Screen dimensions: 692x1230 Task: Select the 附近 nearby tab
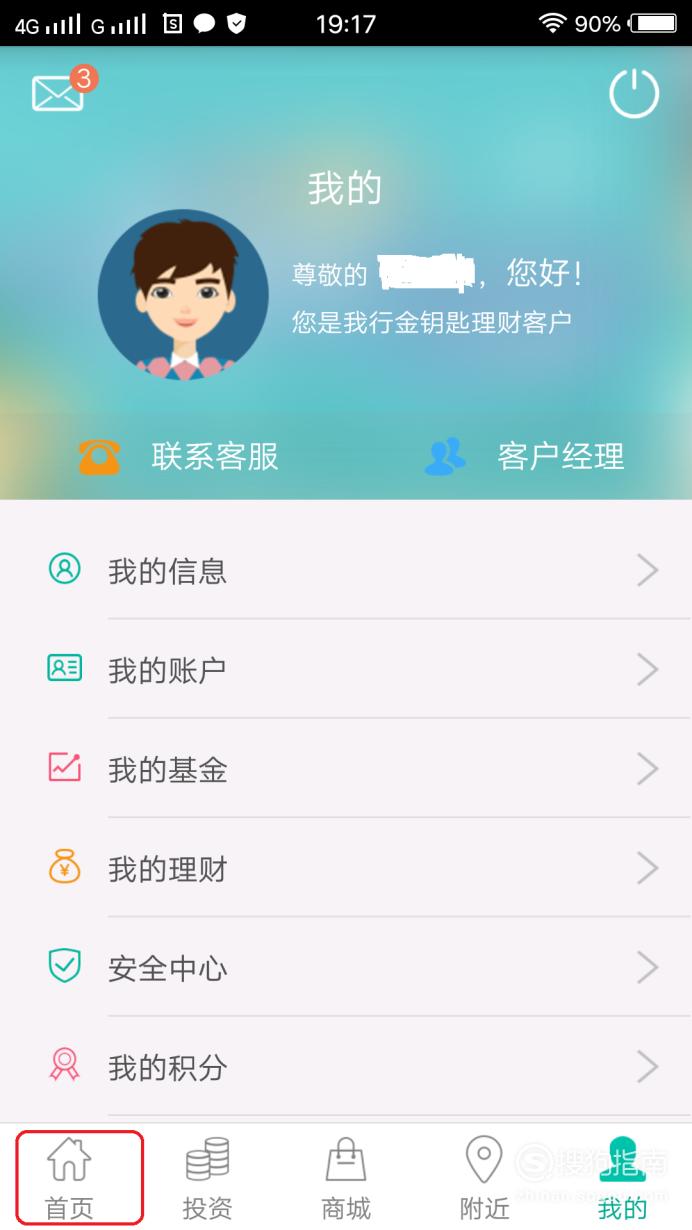tap(484, 1178)
